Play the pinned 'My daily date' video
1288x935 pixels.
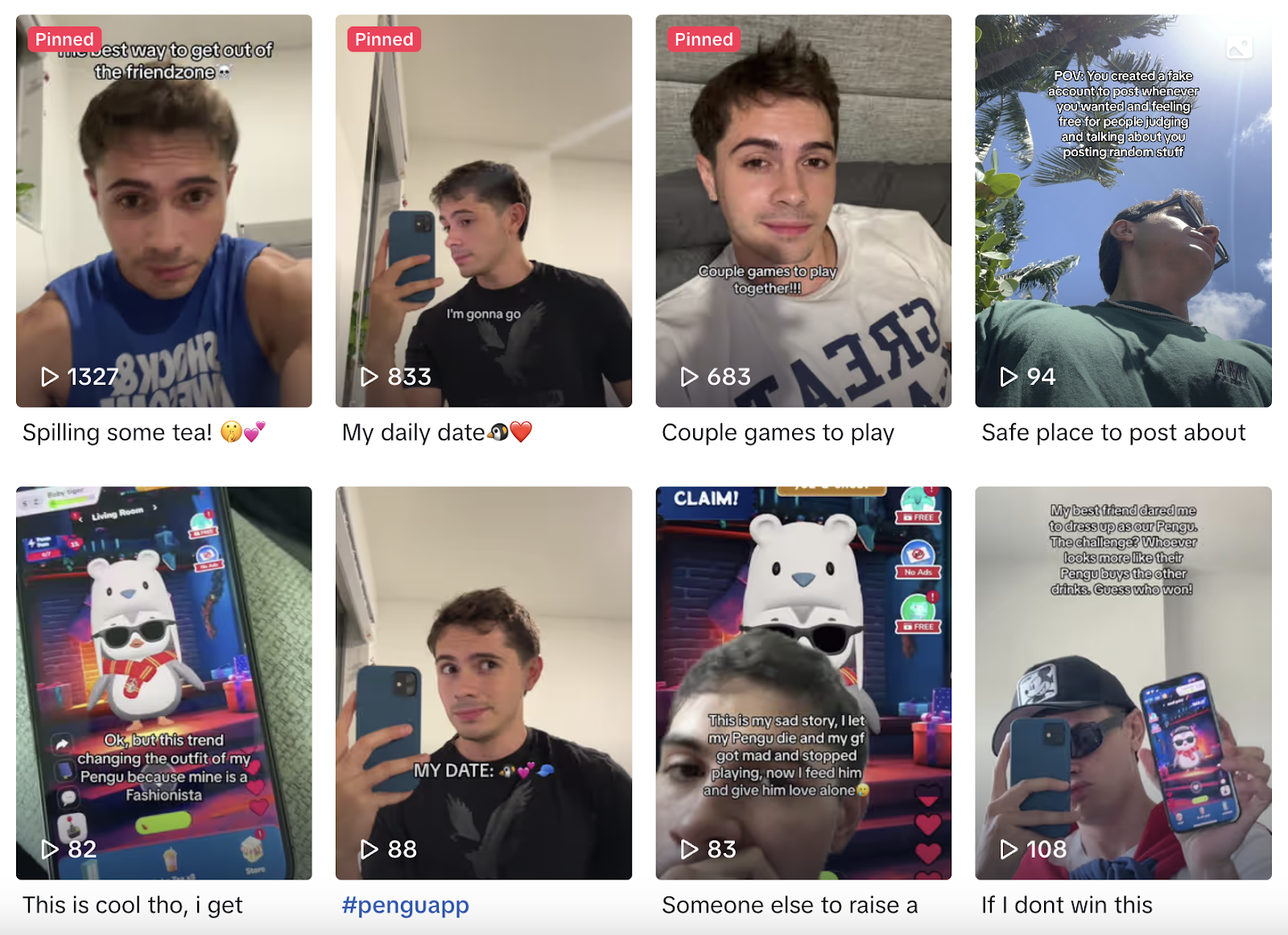[483, 211]
